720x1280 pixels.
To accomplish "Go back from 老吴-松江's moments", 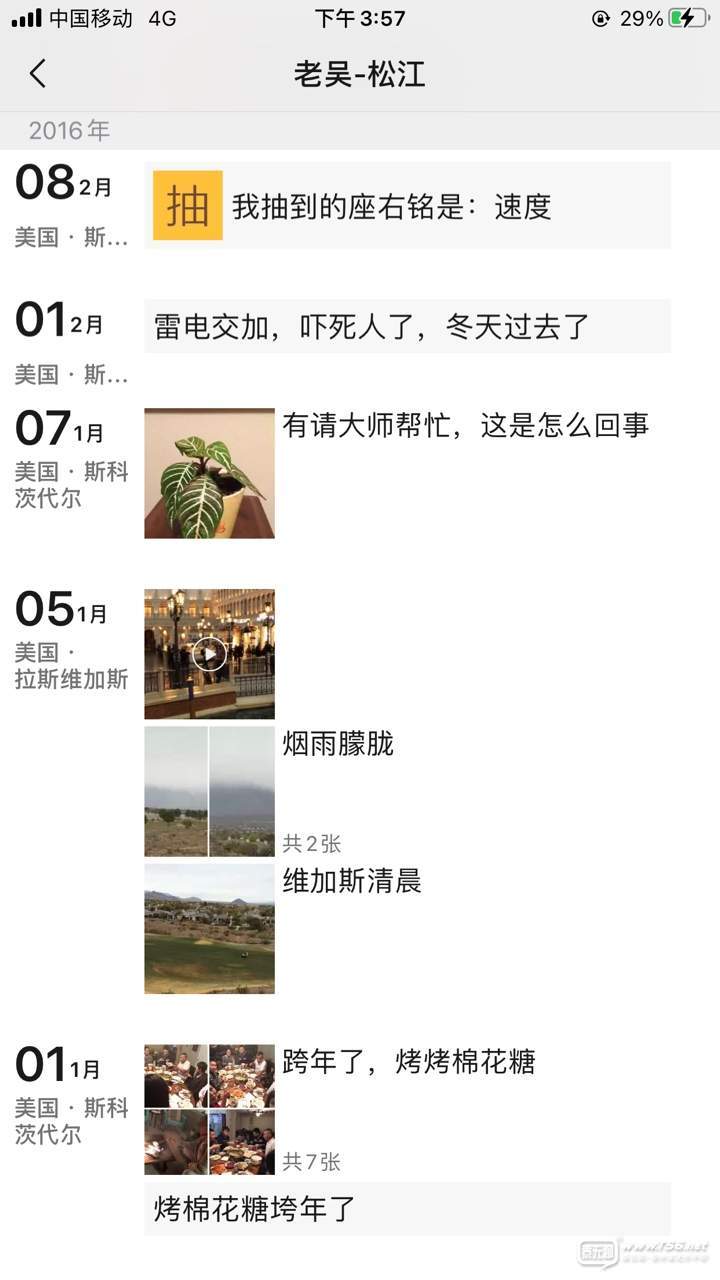I will [38, 74].
